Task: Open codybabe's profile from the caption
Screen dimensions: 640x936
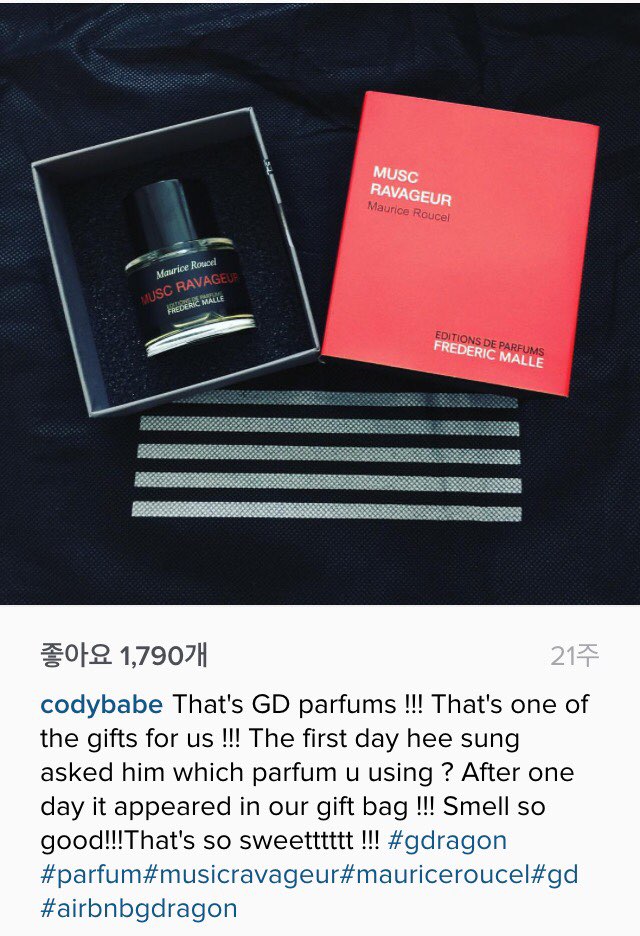Action: click(101, 705)
